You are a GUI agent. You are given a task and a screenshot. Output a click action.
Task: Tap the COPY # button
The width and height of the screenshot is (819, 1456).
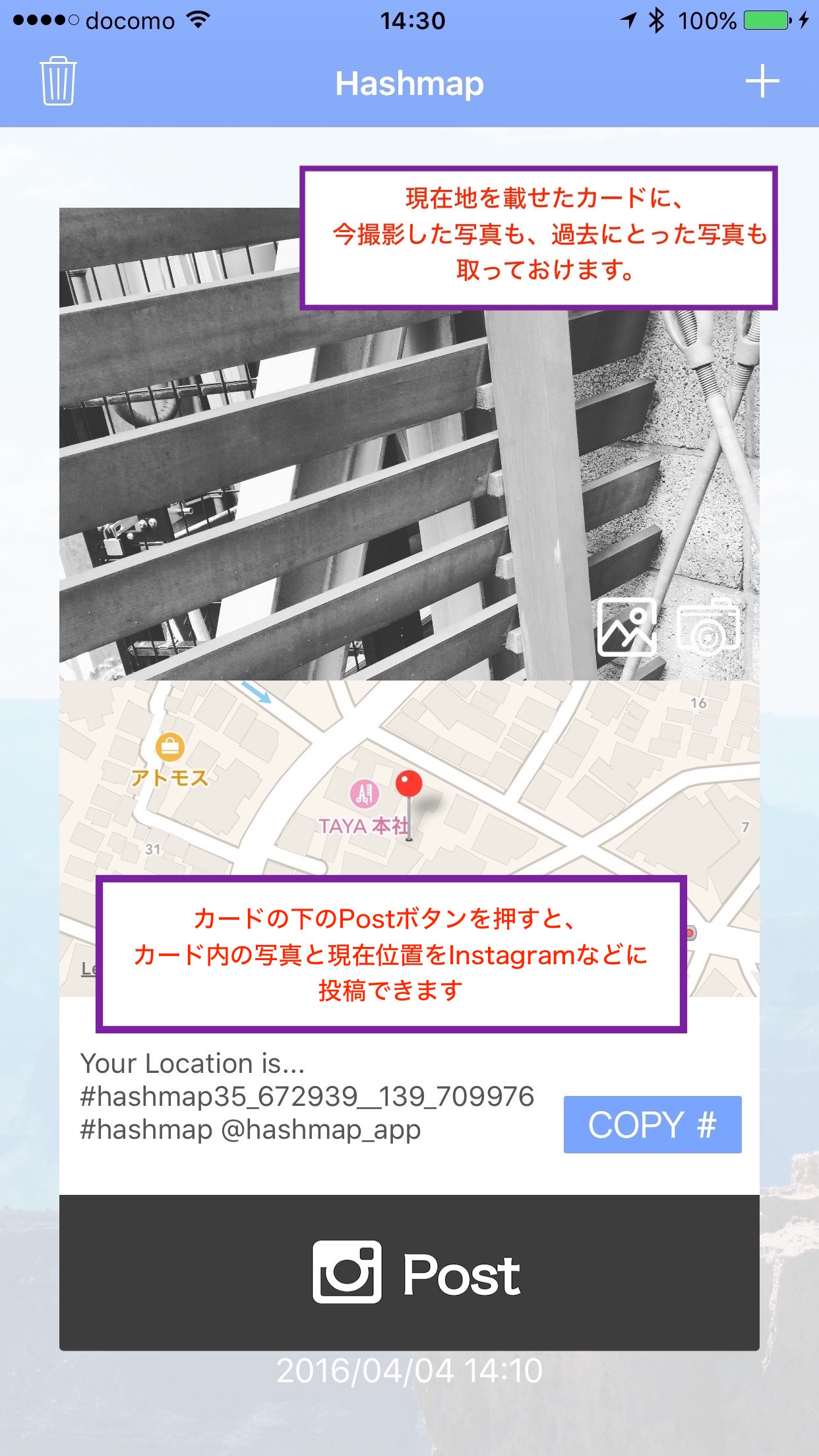pos(652,1124)
